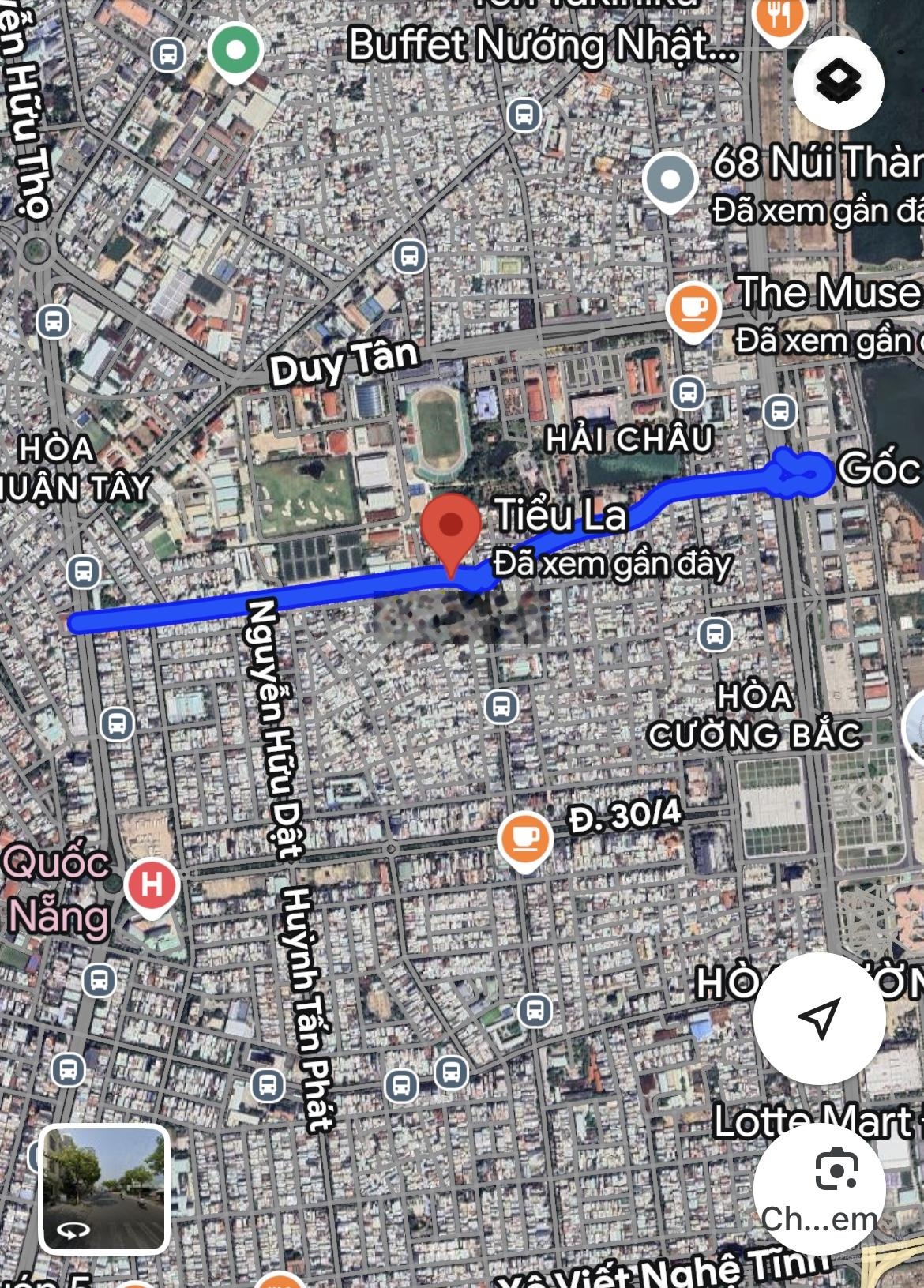924x1288 pixels.
Task: Open the map layers button
Action: 838,81
